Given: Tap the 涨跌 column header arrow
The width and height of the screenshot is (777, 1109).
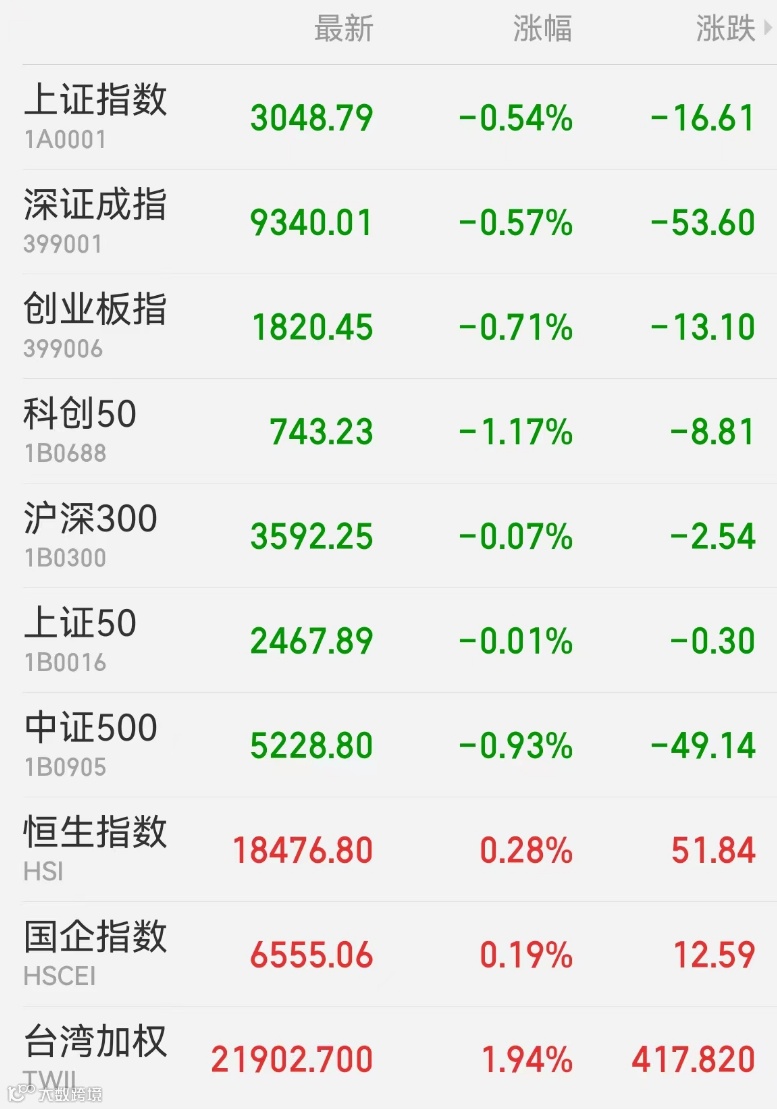Looking at the screenshot, I should (x=768, y=29).
